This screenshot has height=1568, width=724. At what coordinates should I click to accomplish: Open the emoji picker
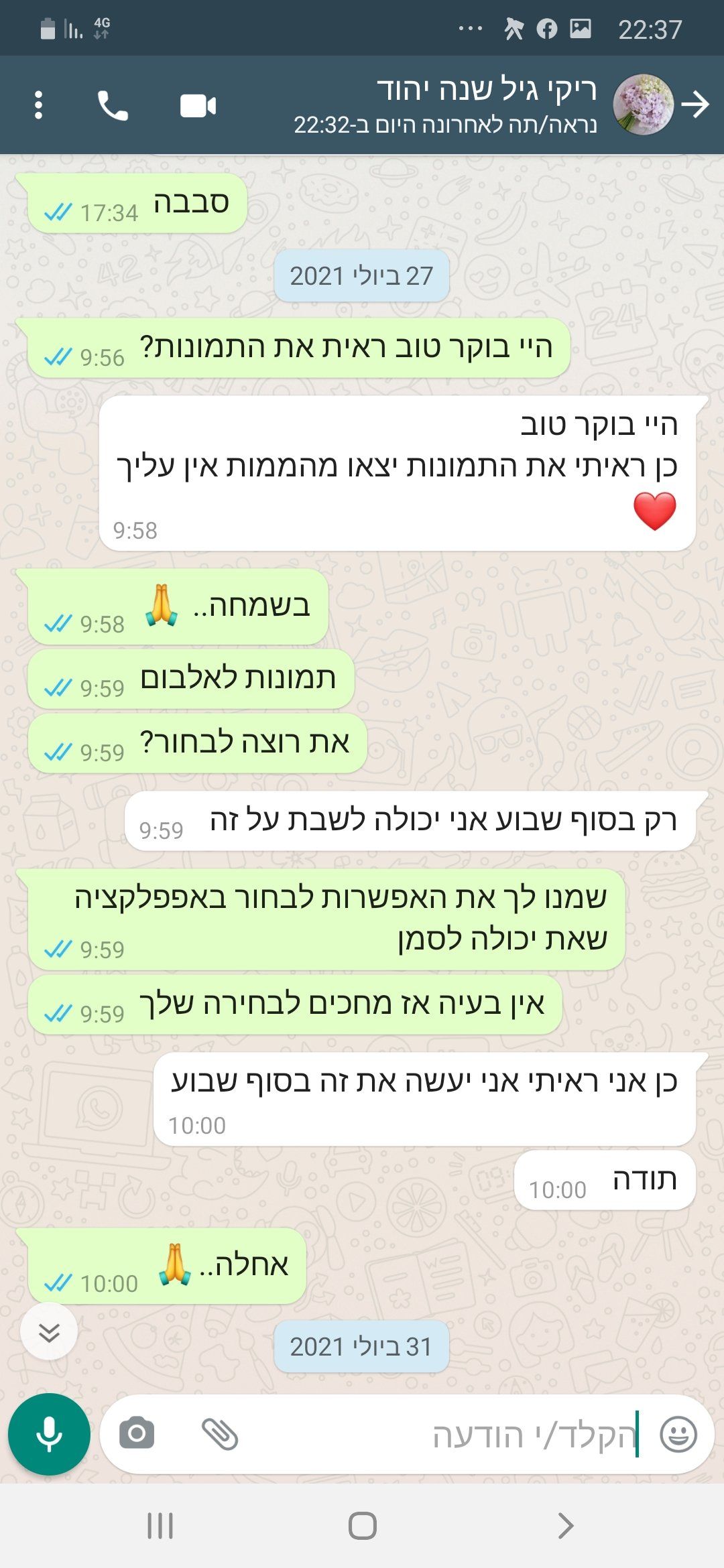(x=678, y=1435)
